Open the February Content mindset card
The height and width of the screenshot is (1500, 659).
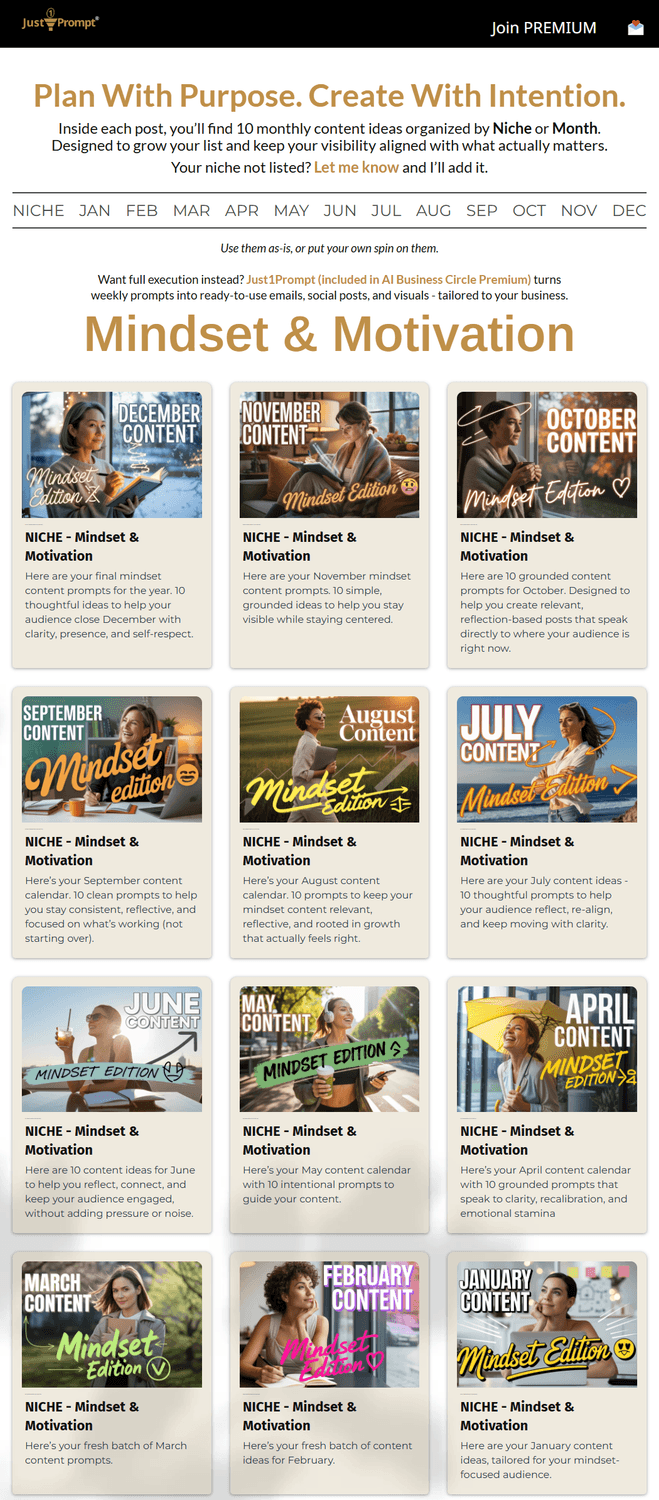329,1324
